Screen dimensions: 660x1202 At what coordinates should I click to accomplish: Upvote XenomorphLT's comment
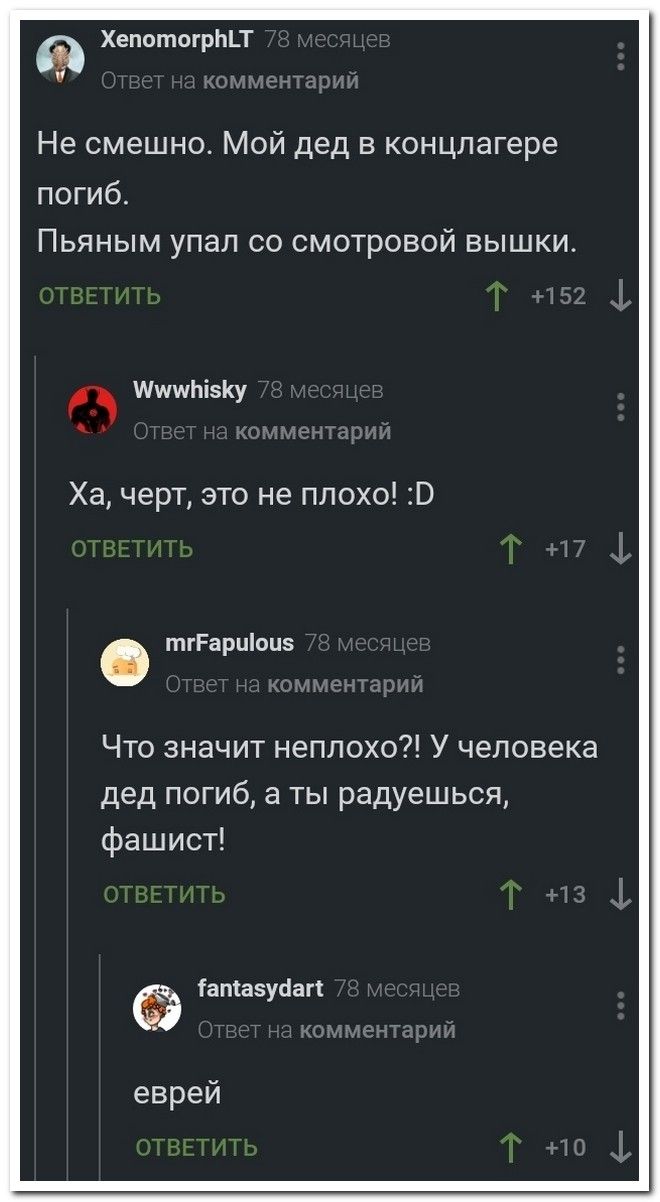click(494, 297)
